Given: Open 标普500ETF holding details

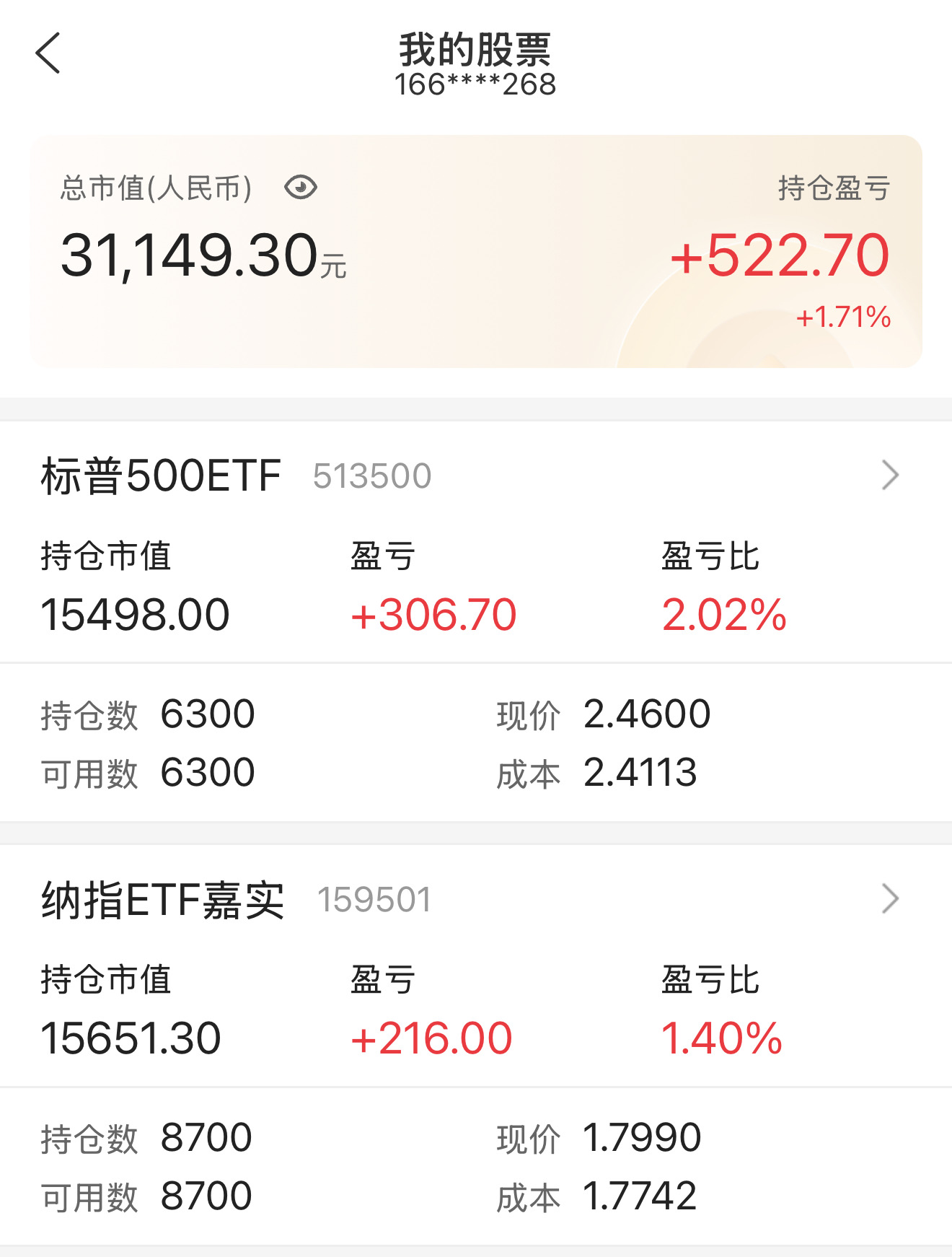Looking at the screenshot, I should pos(890,476).
